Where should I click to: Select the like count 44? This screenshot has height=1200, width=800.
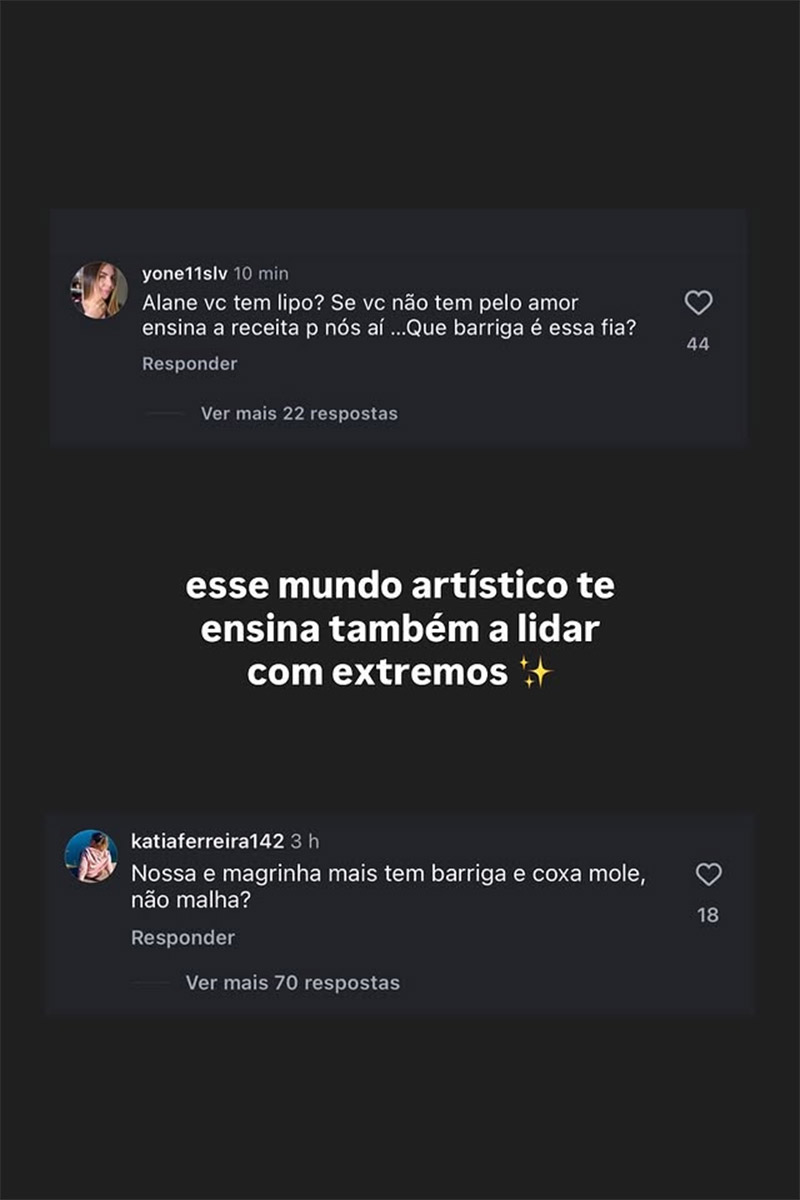click(x=697, y=344)
